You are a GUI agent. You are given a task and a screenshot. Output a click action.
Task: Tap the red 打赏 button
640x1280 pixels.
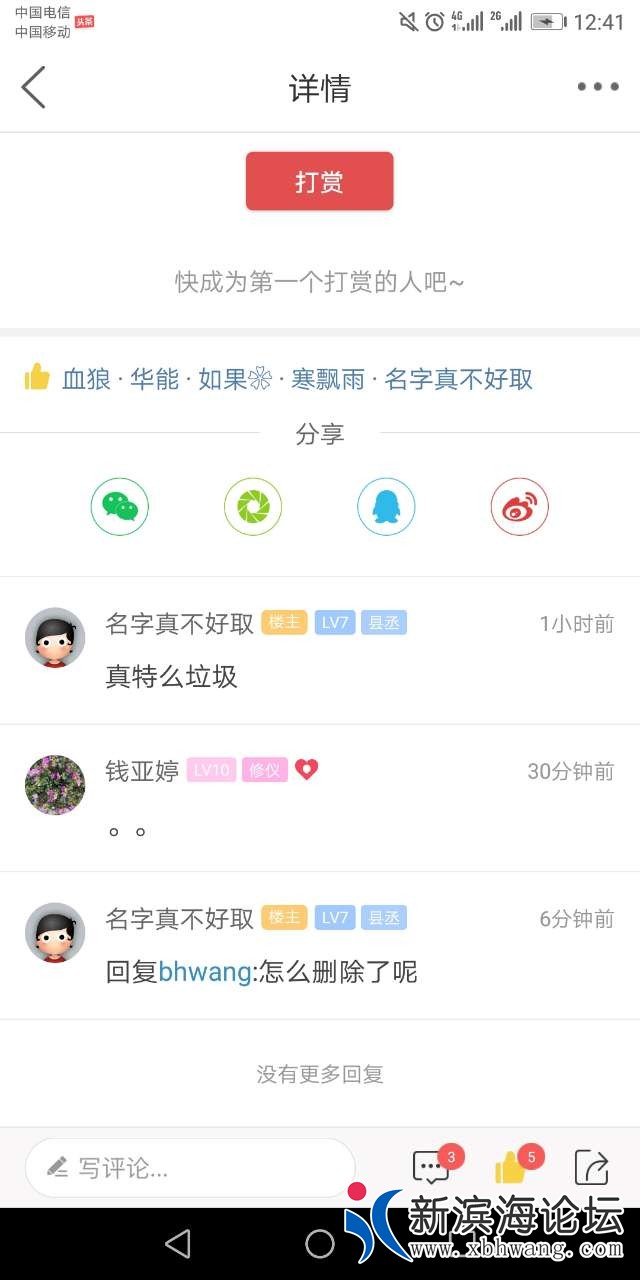click(319, 181)
